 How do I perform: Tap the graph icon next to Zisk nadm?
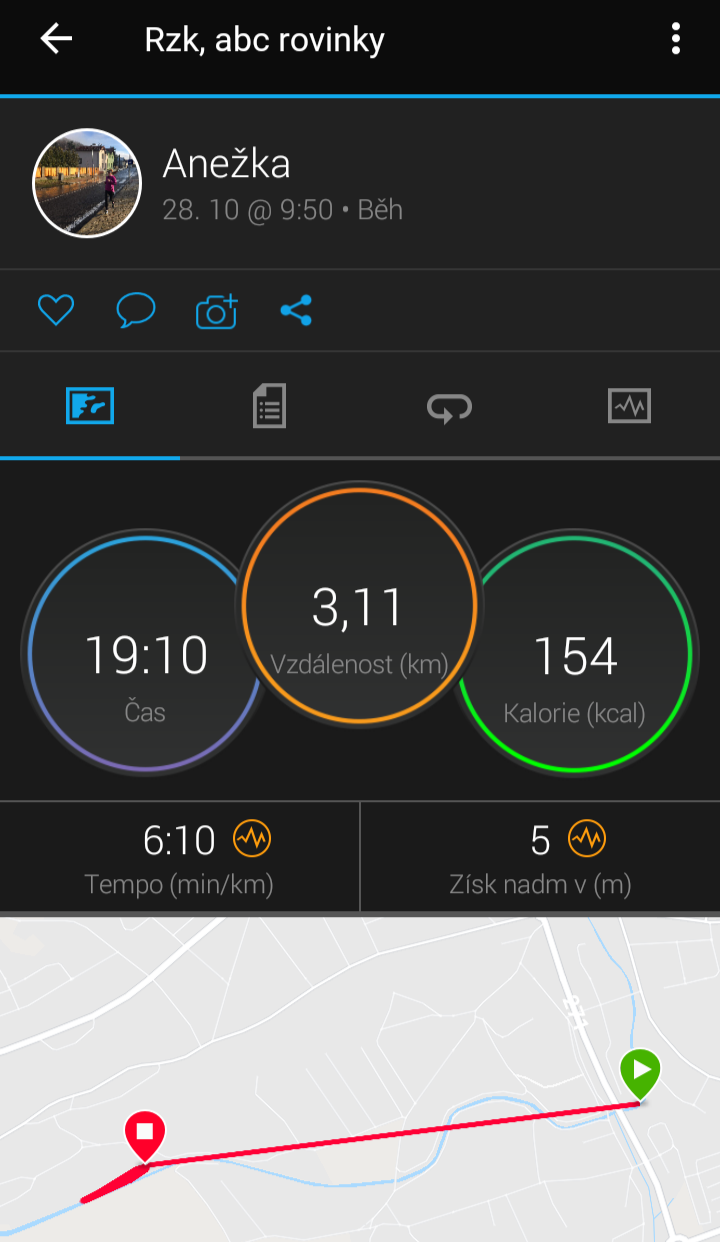[x=586, y=838]
